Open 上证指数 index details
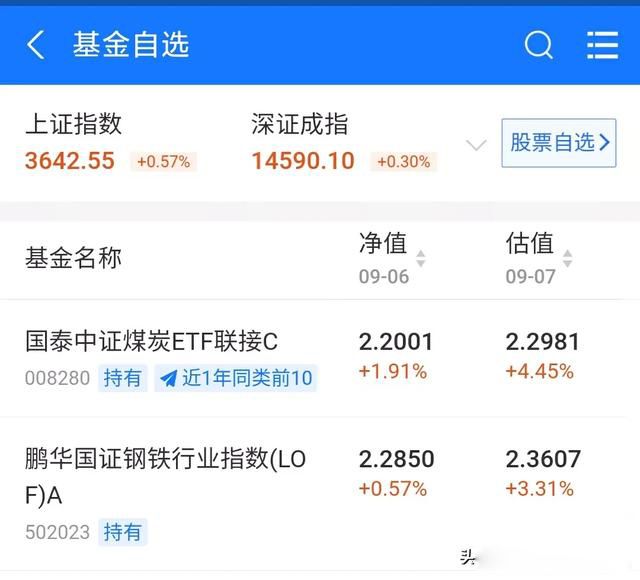The height and width of the screenshot is (580, 640). (x=110, y=142)
